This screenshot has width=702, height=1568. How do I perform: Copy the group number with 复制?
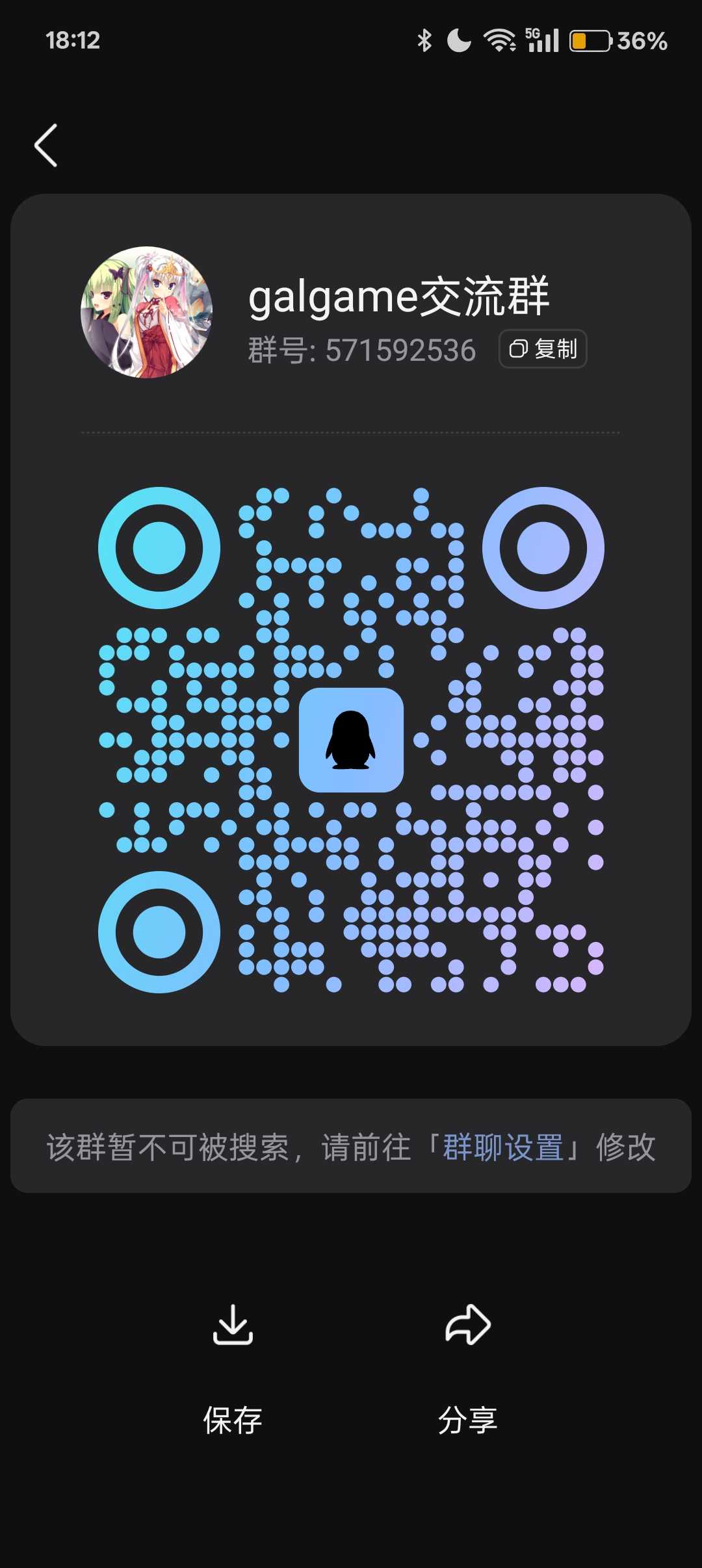click(543, 349)
